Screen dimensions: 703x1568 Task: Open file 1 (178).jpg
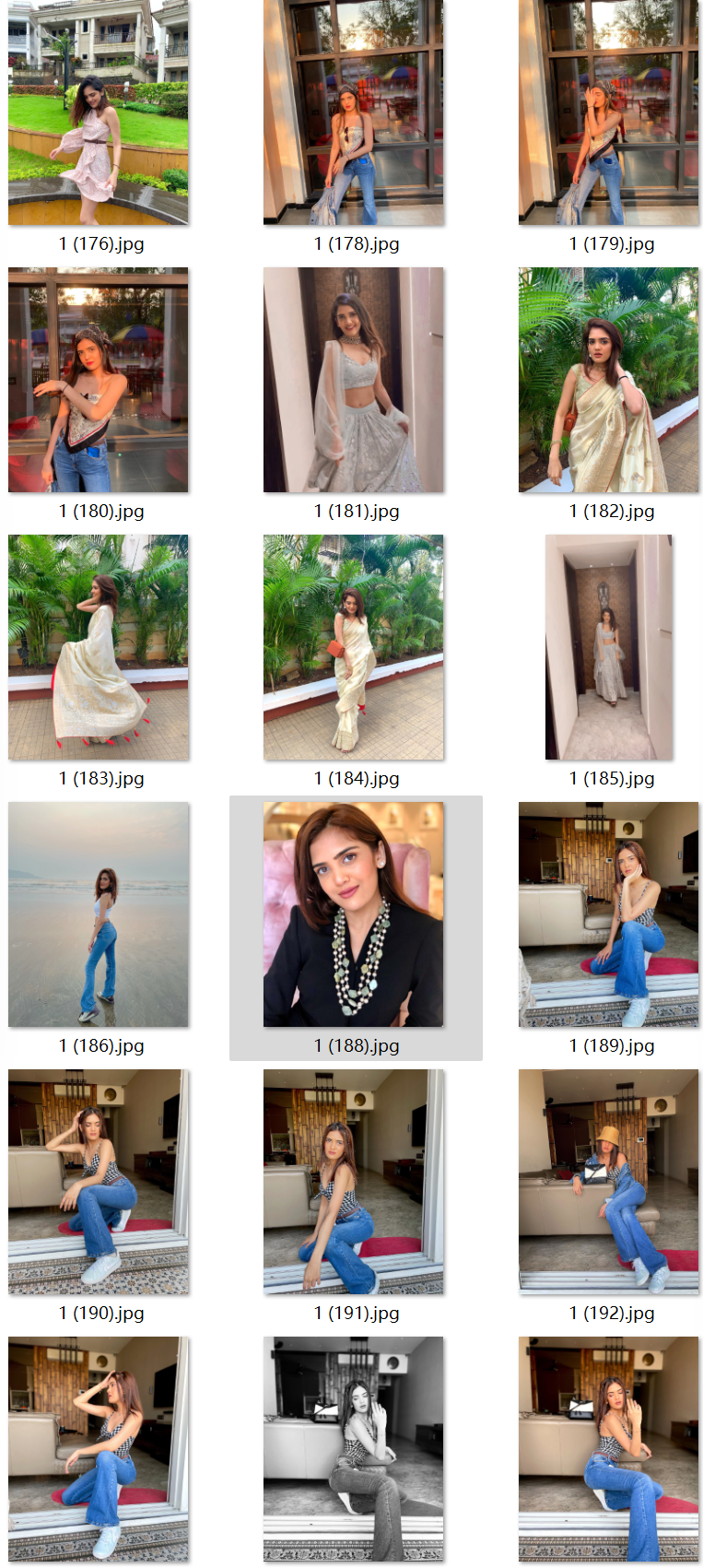pos(354,112)
